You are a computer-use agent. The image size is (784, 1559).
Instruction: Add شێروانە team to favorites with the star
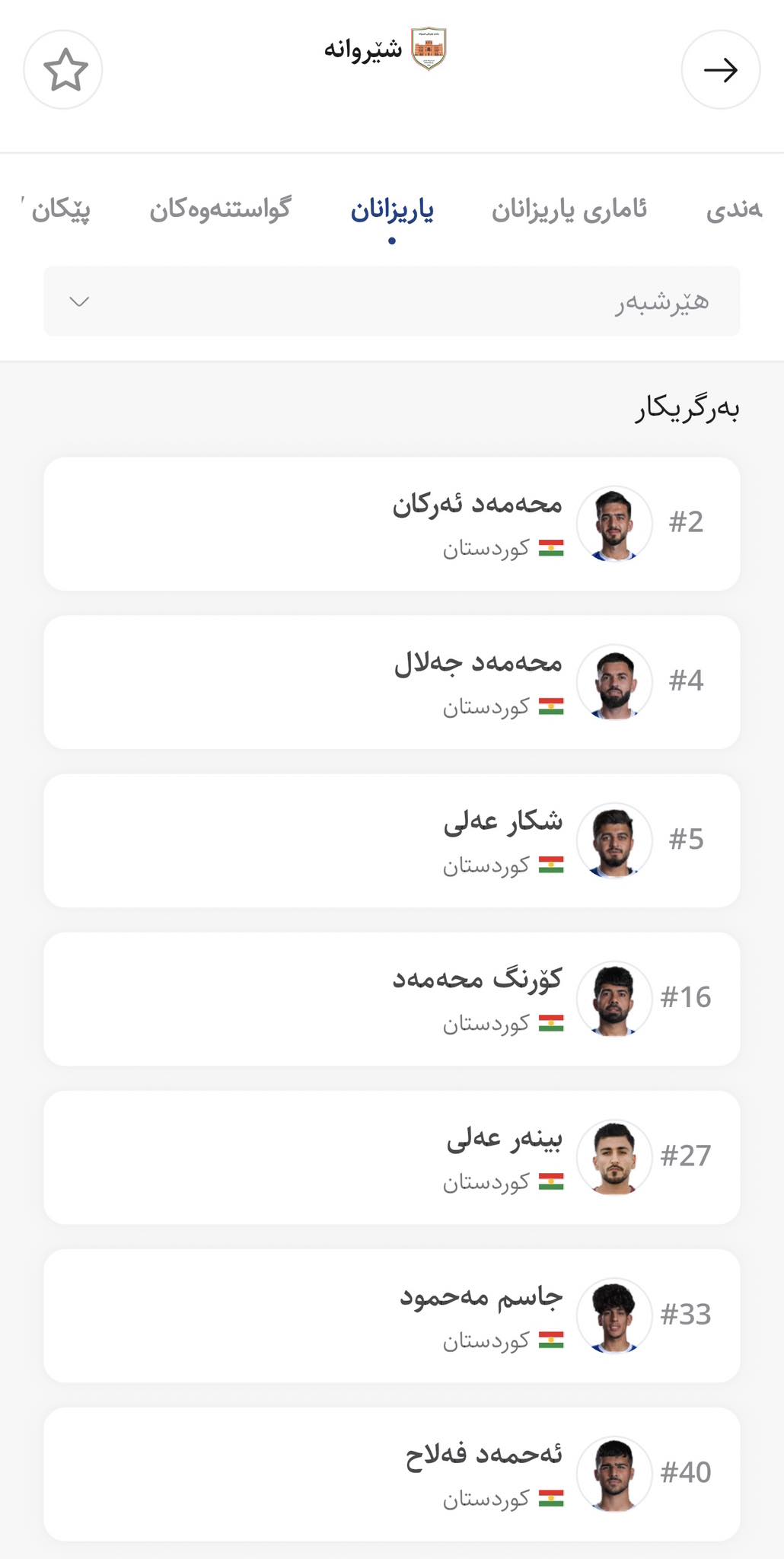[x=63, y=70]
